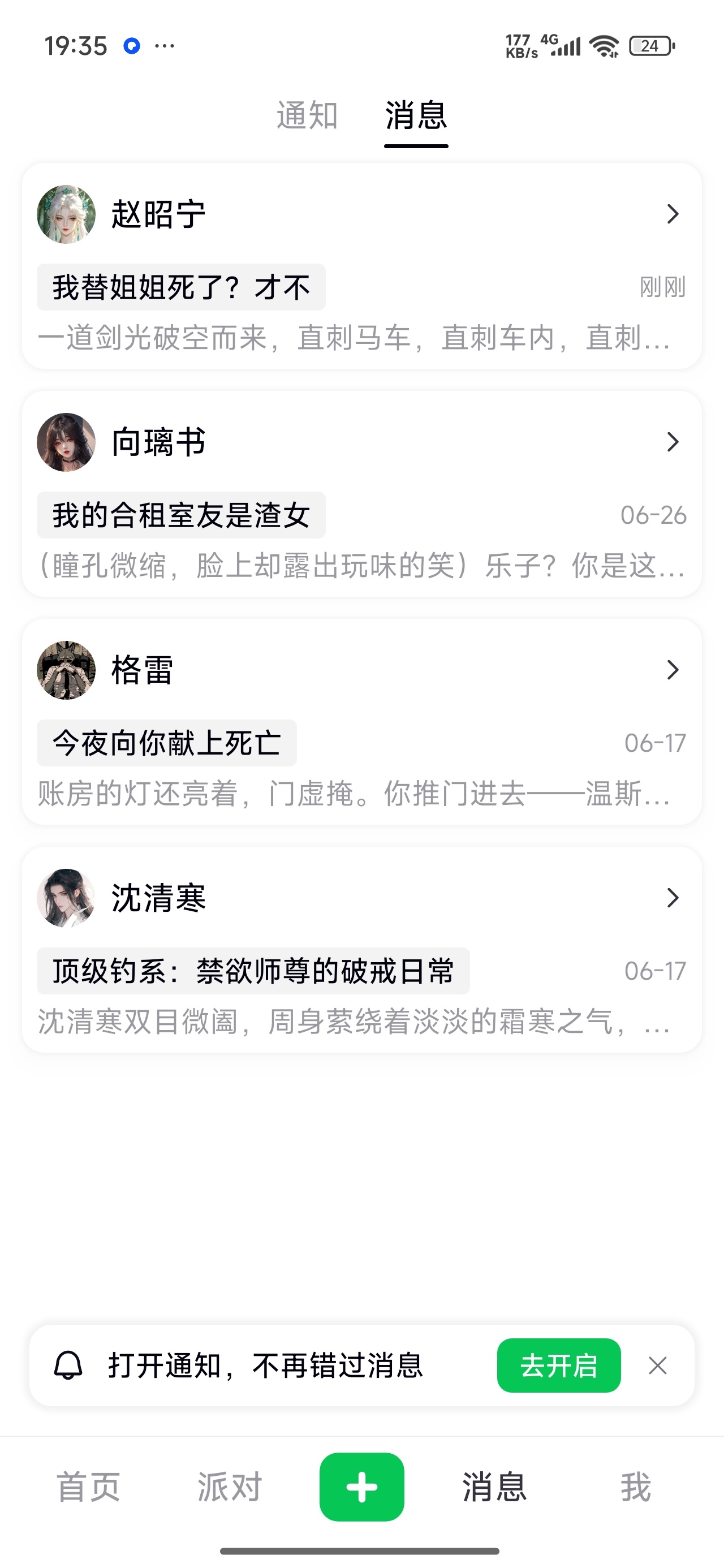
Task: Open the conversation with 向璃书
Action: click(x=361, y=494)
